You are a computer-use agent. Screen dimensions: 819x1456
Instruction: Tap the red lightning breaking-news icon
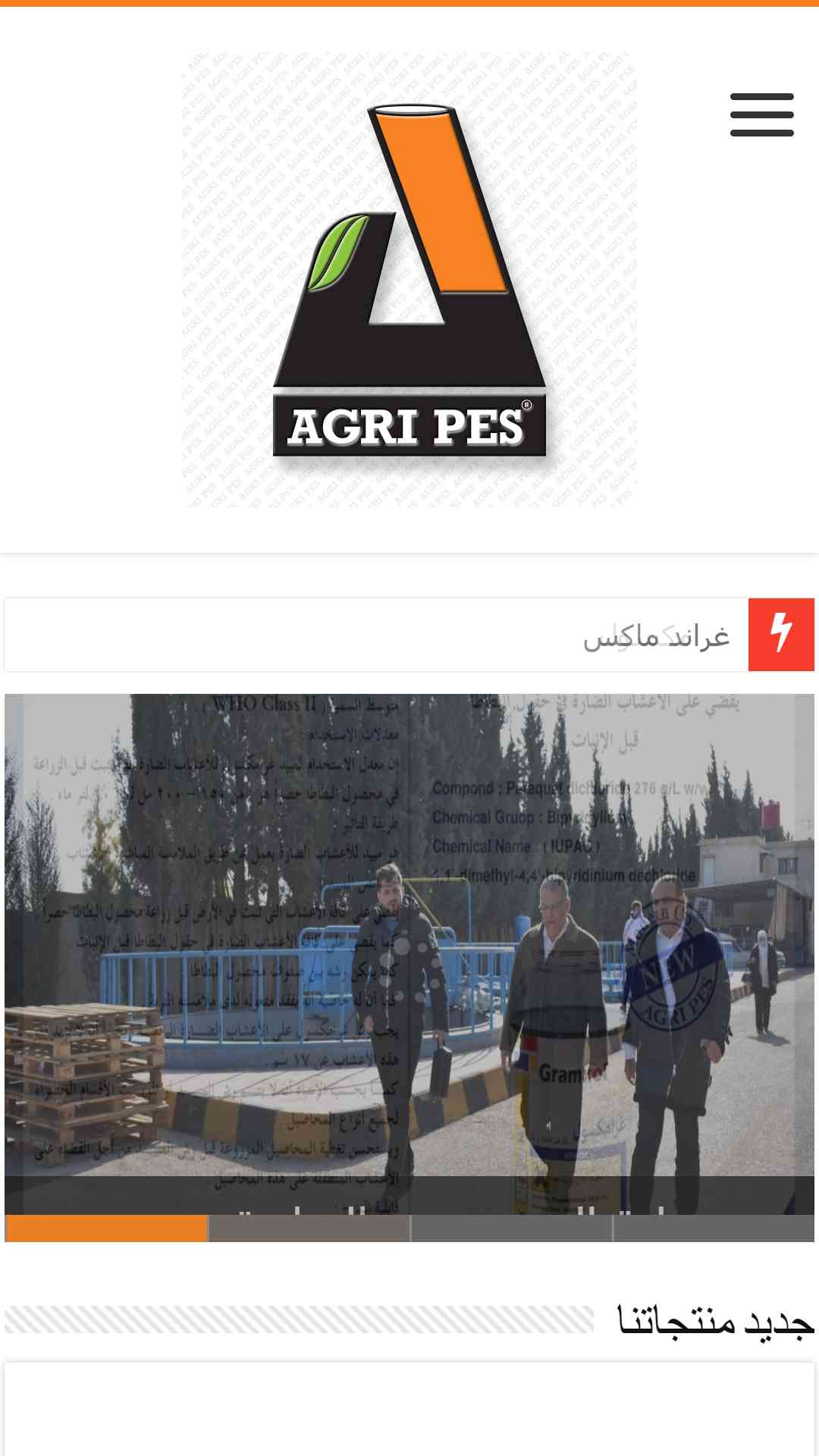point(781,635)
